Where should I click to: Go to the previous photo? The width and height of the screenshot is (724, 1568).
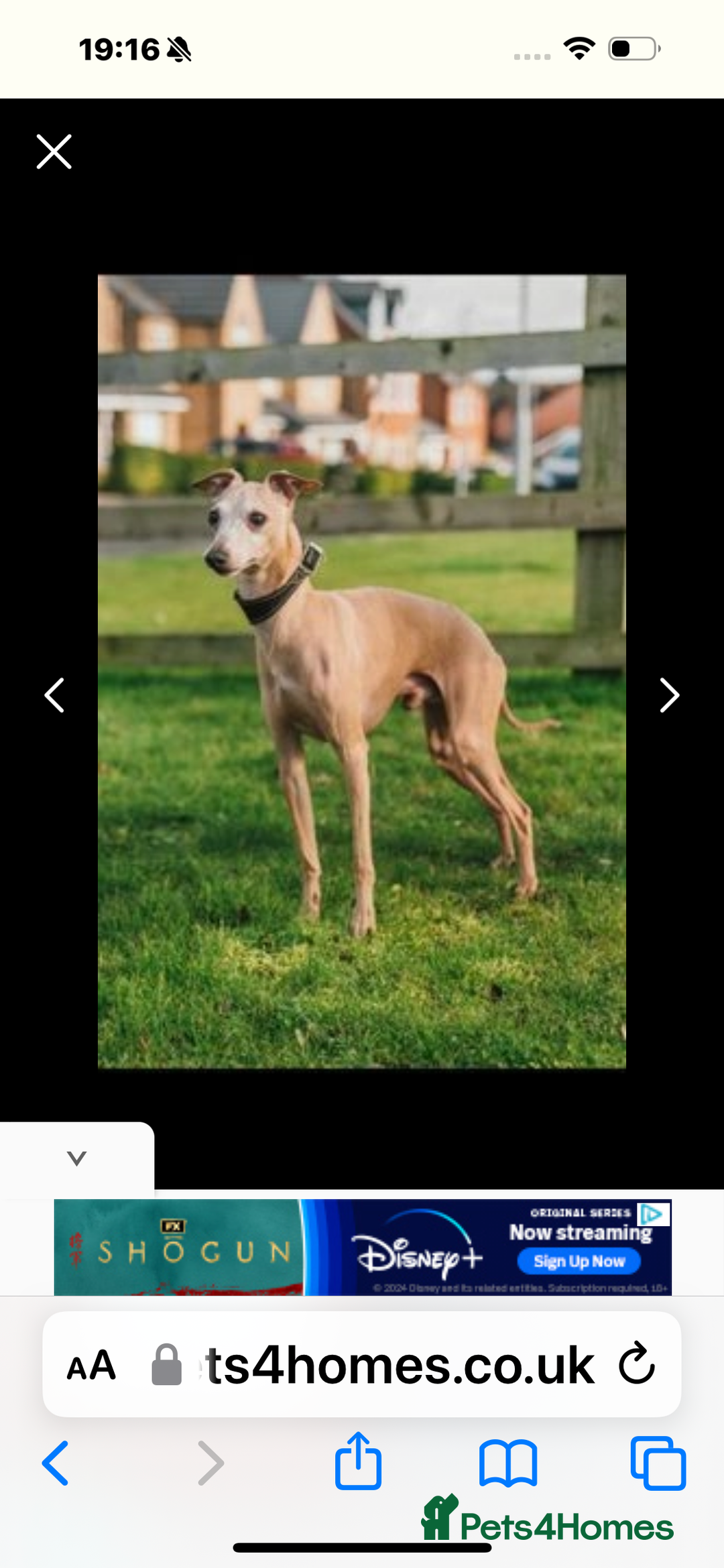[54, 695]
